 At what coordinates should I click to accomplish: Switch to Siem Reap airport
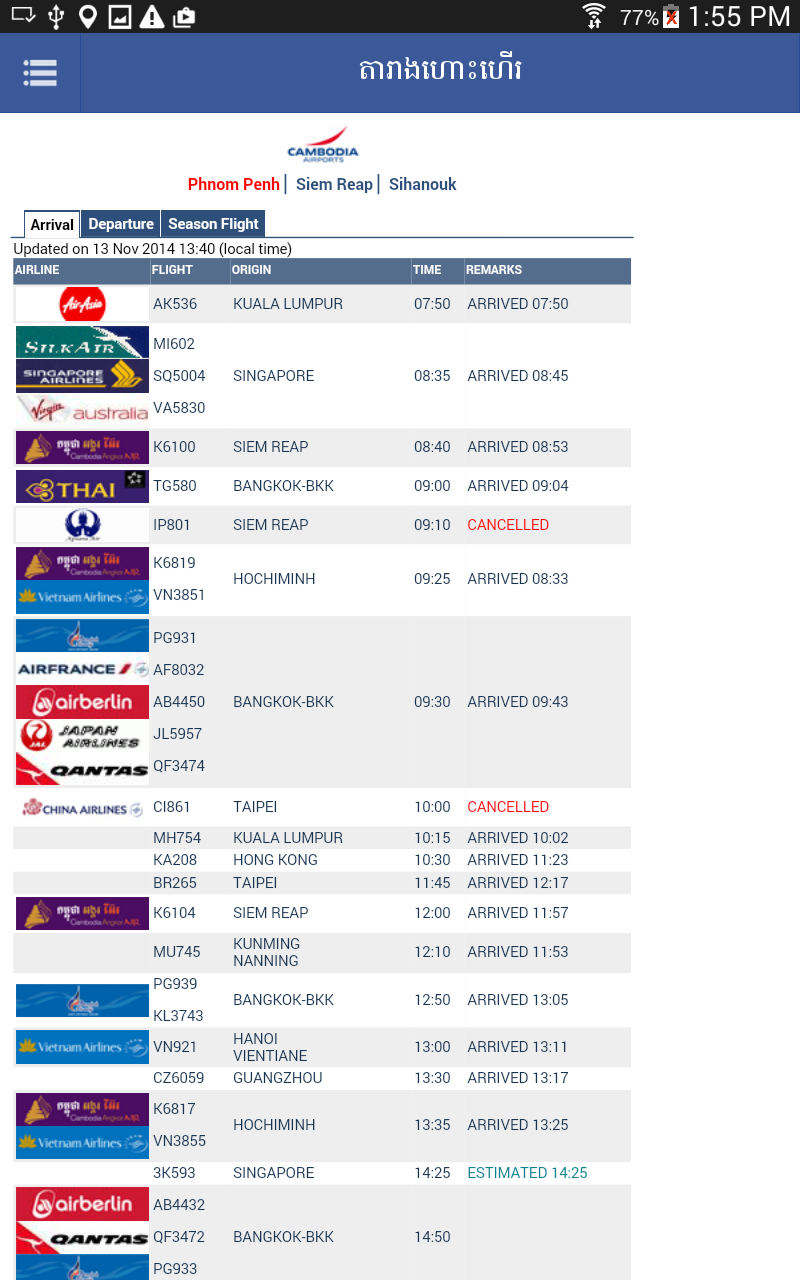pos(334,184)
